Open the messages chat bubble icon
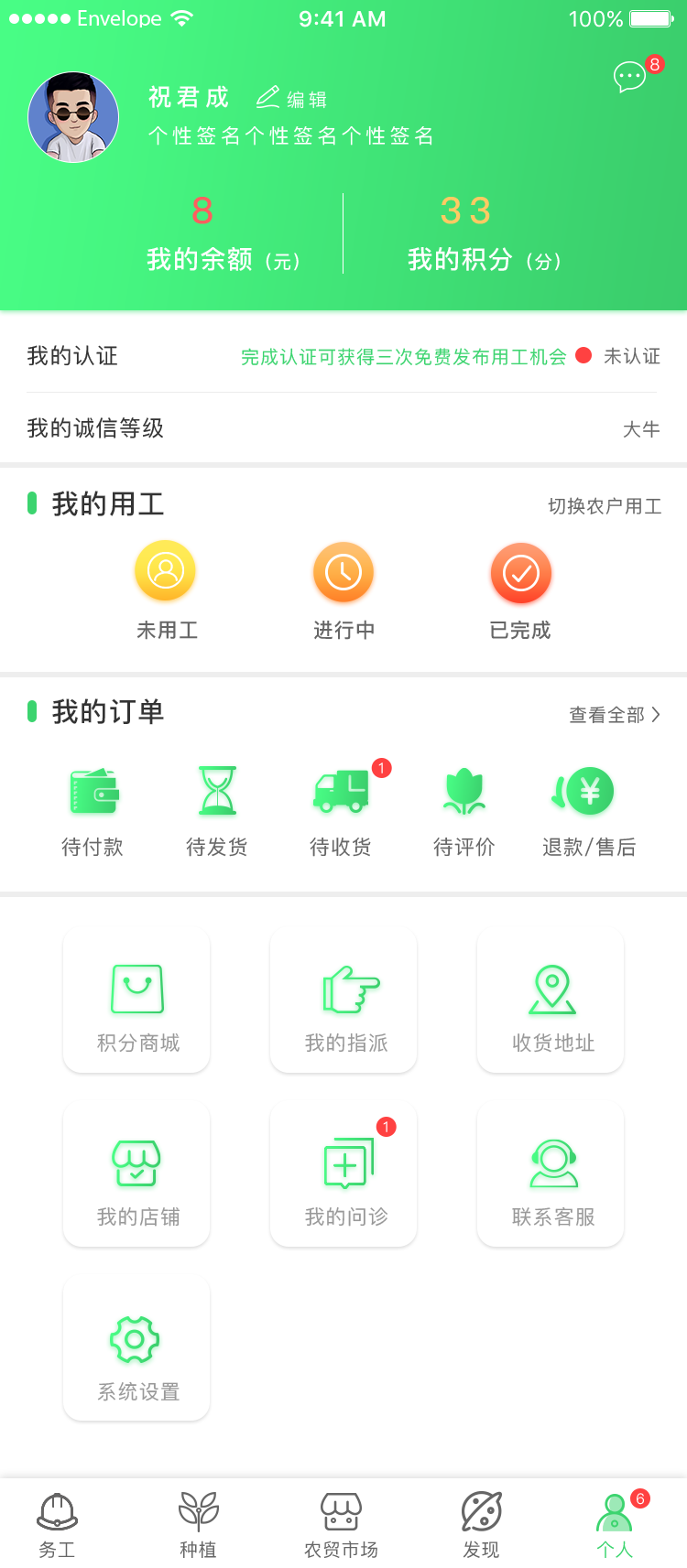The width and height of the screenshot is (687, 1568). point(630,77)
